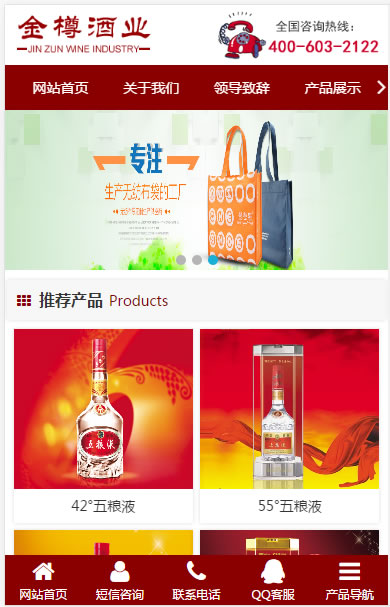
Task: Open the 网站首页 item in top menu
Action: point(60,88)
